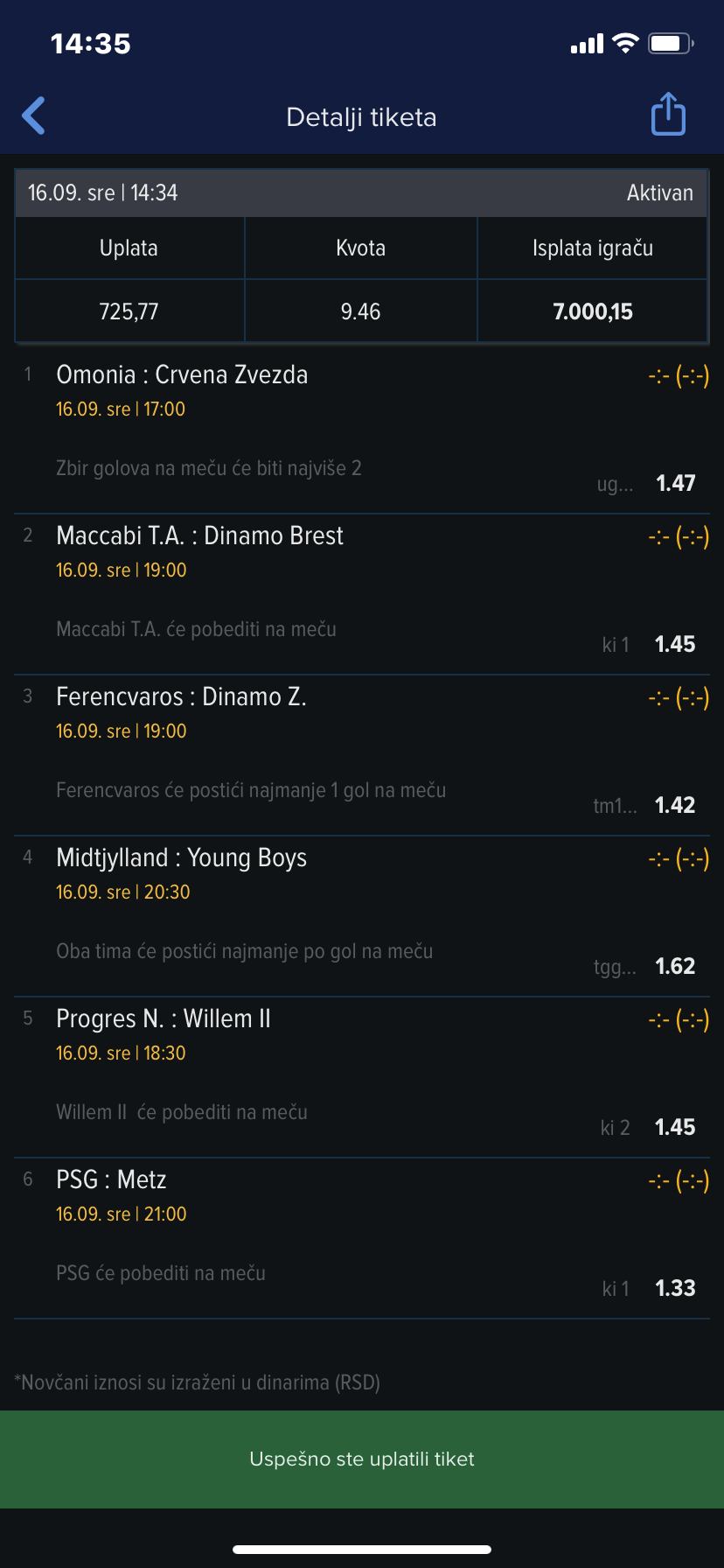Select the Ferencvaros : Dinamo Z. match
Screen dimensions: 724x1568
181,697
